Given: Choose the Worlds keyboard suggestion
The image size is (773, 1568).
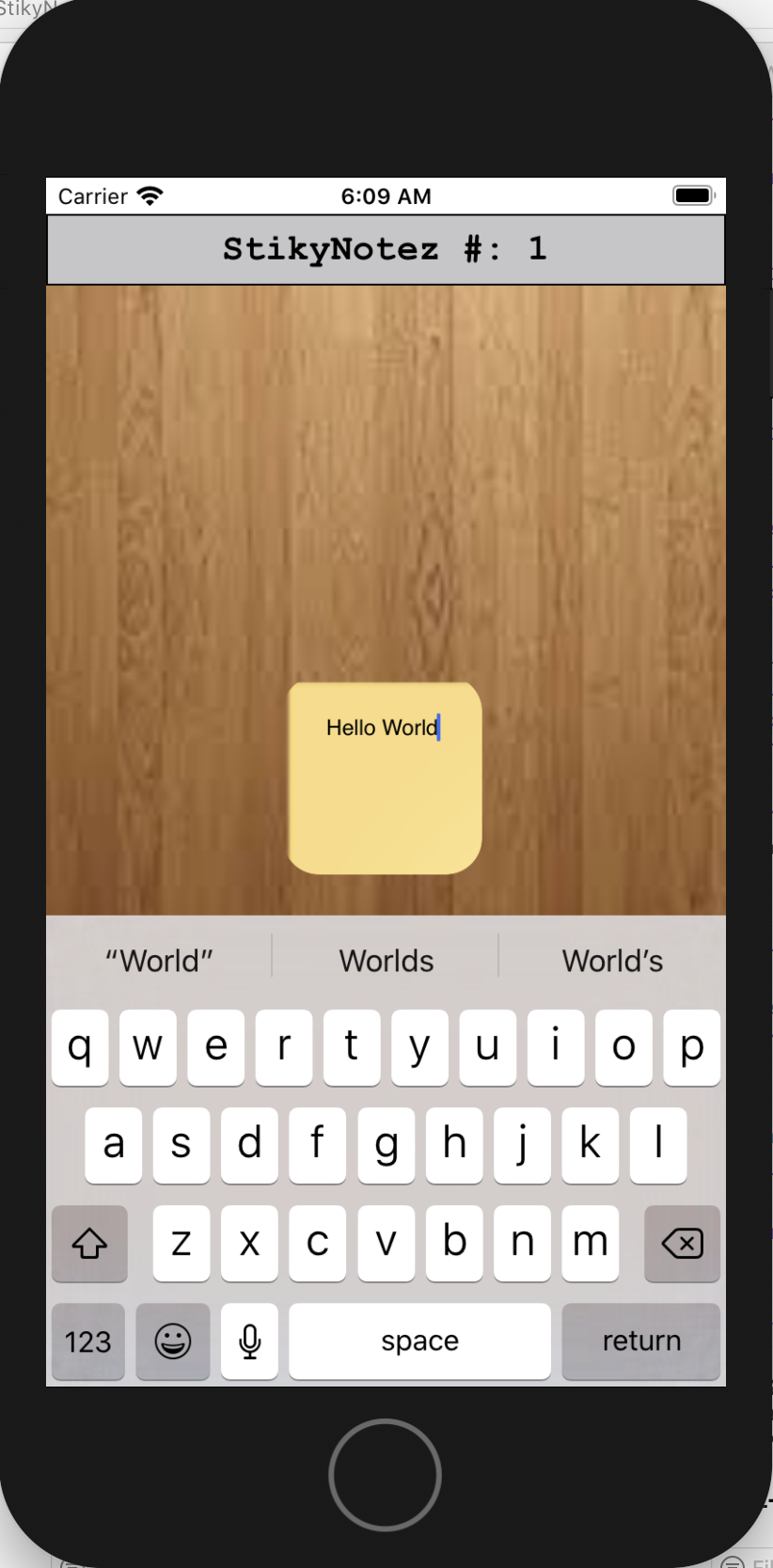Looking at the screenshot, I should click(x=386, y=961).
